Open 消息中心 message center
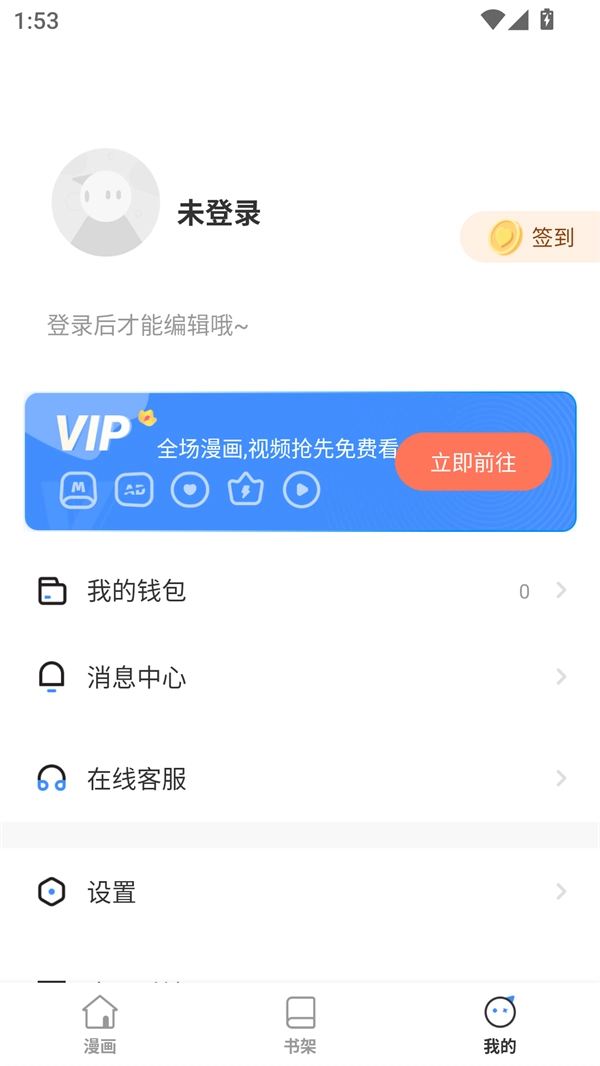The image size is (600, 1066). point(300,678)
